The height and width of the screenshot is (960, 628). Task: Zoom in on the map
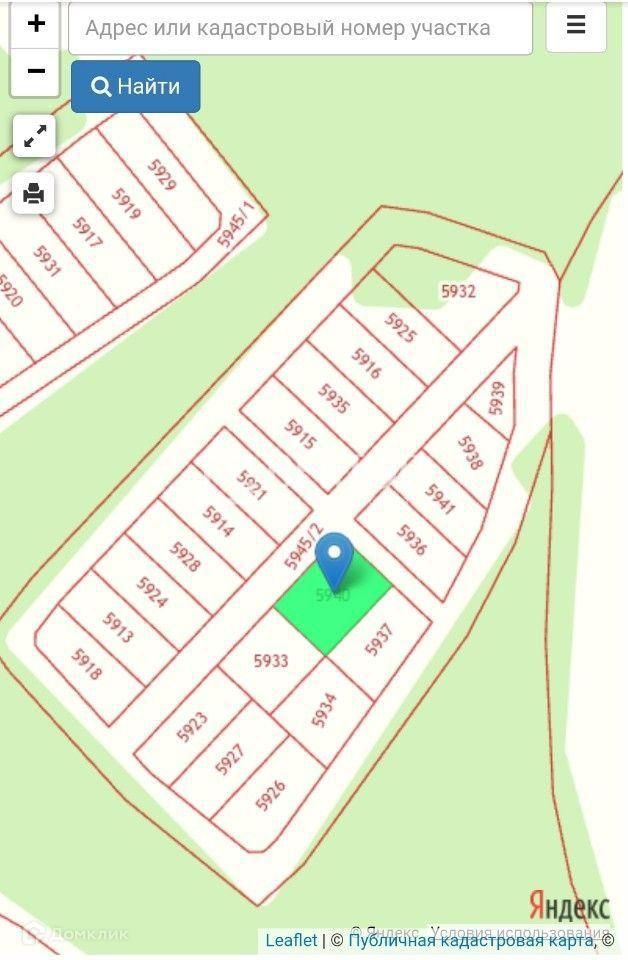point(36,24)
